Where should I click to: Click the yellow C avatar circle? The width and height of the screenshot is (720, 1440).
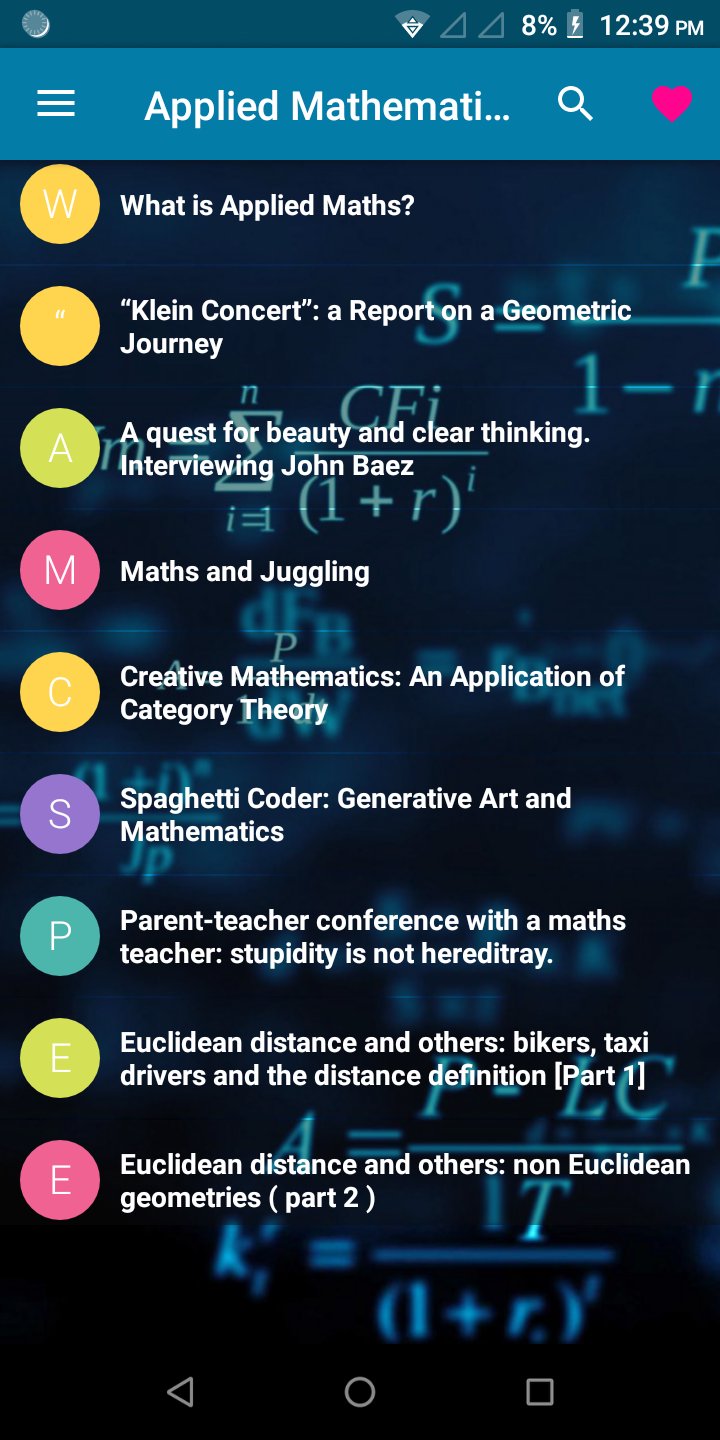tap(59, 692)
